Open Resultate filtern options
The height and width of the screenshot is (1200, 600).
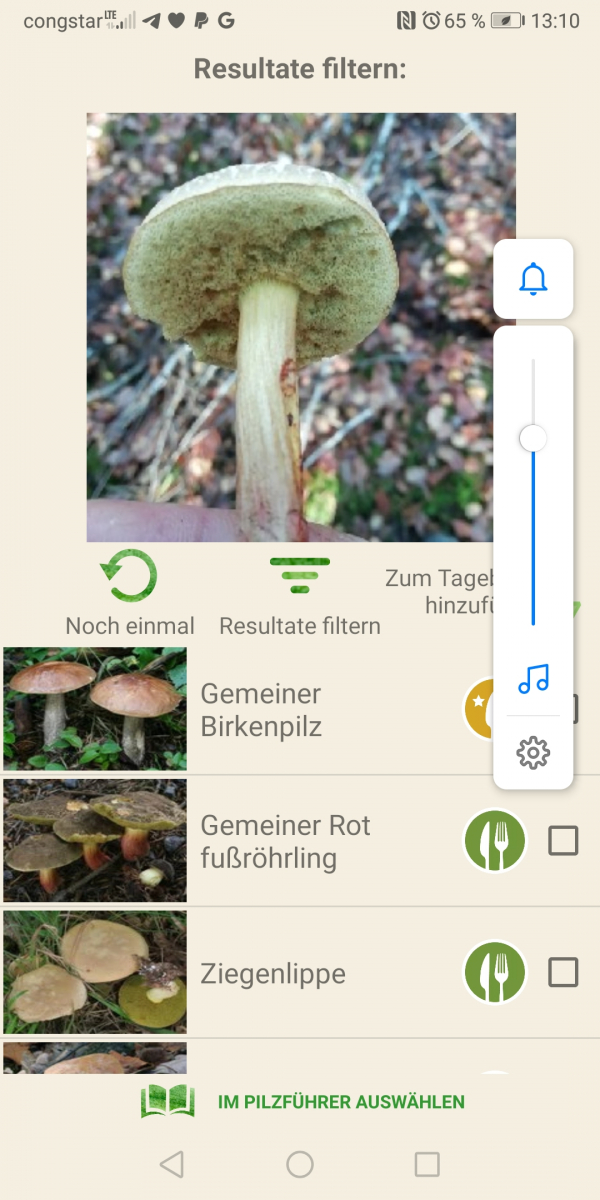pos(300,595)
